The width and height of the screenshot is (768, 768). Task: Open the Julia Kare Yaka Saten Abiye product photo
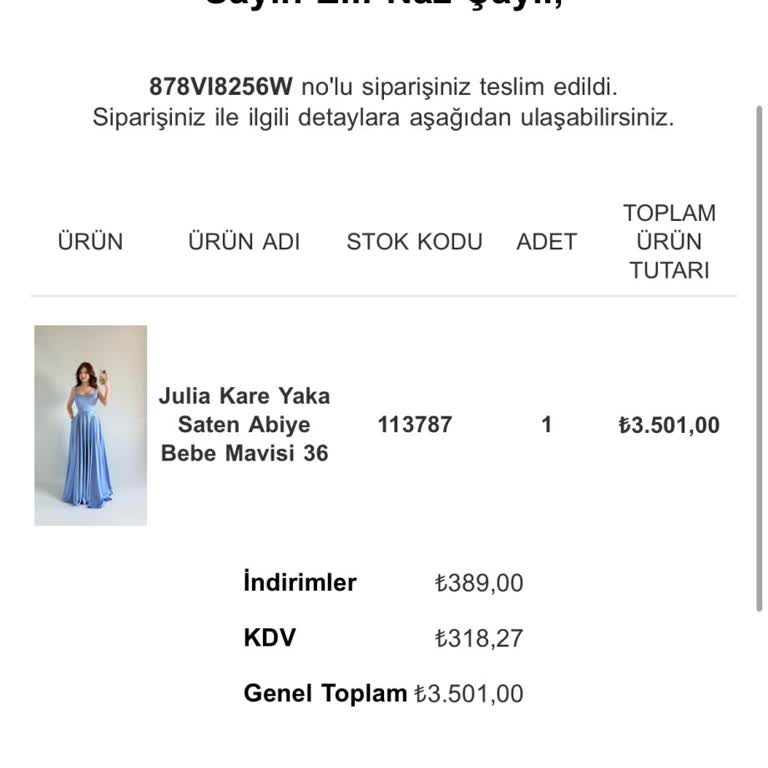tap(91, 425)
